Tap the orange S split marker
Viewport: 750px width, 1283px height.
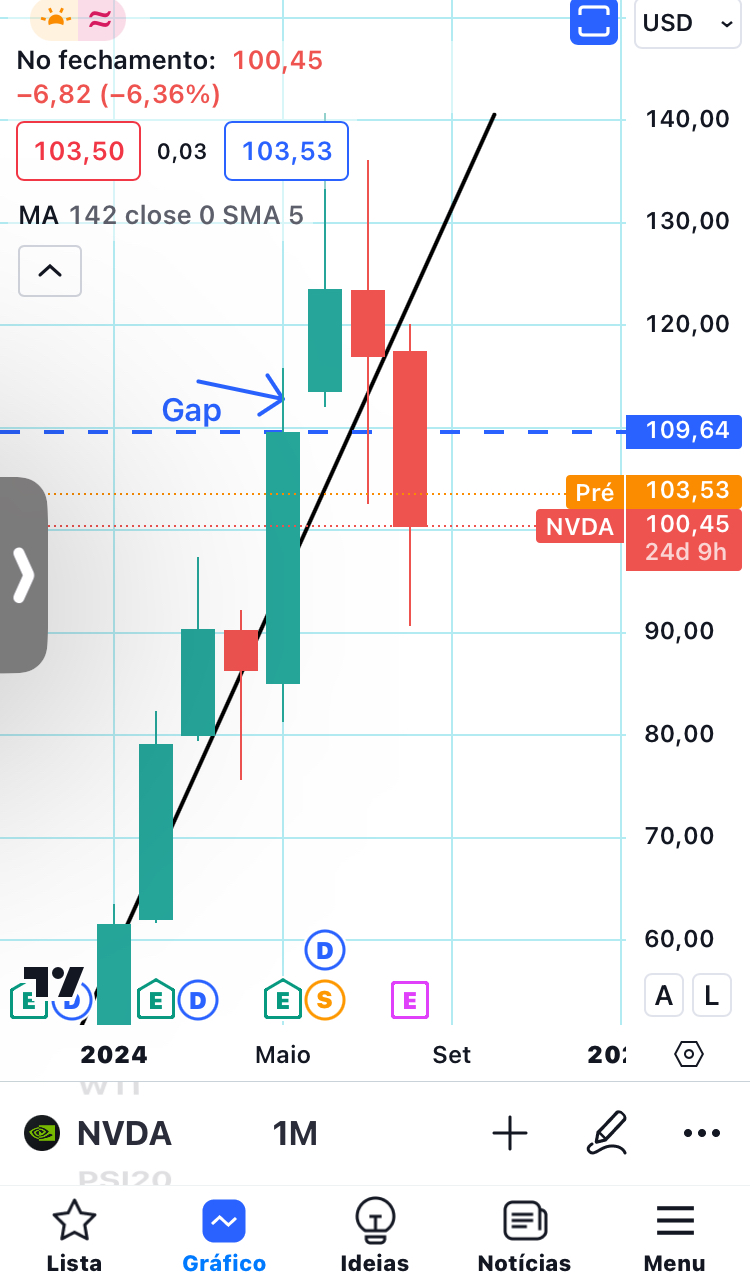tap(325, 999)
